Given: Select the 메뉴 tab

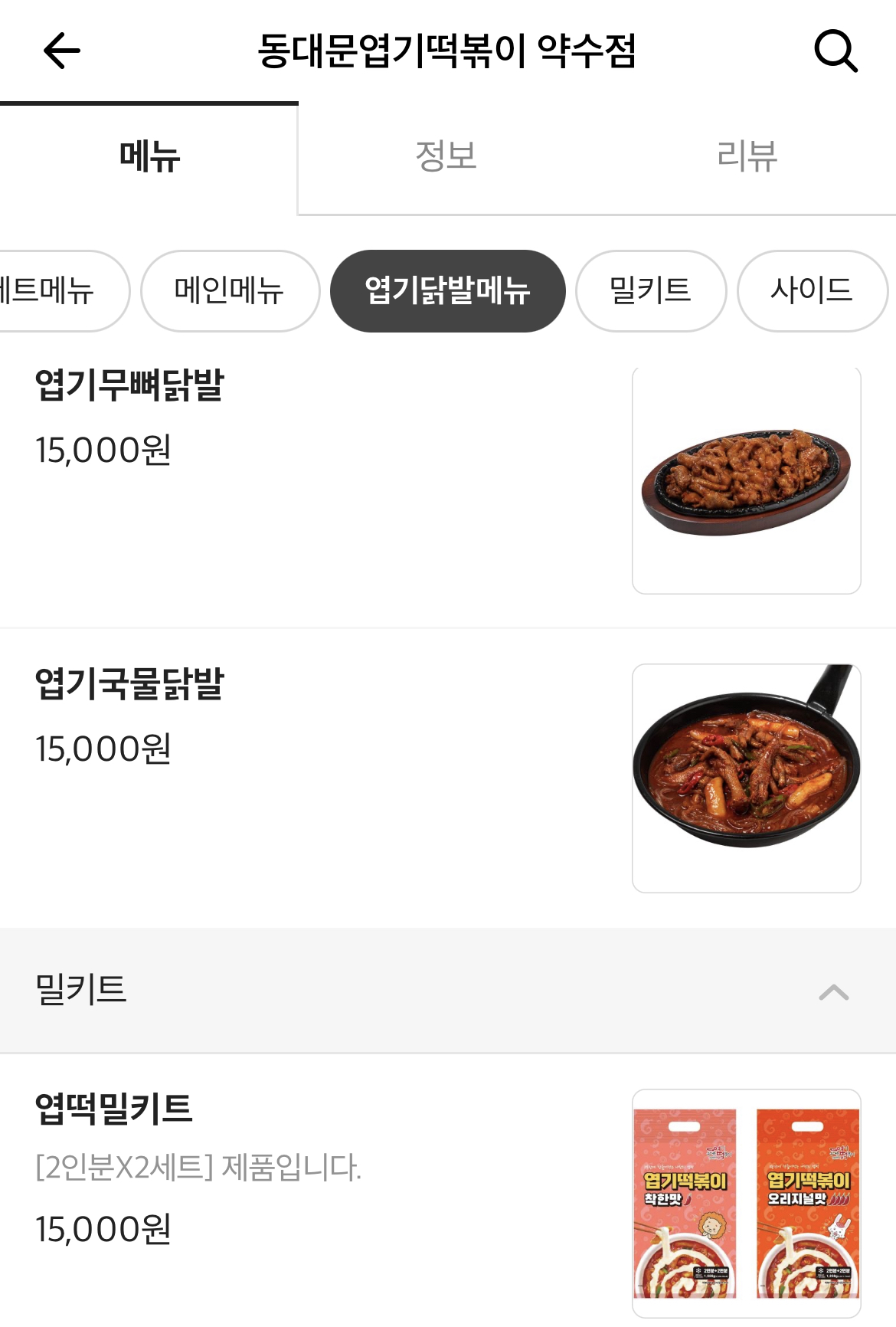Looking at the screenshot, I should 149,156.
